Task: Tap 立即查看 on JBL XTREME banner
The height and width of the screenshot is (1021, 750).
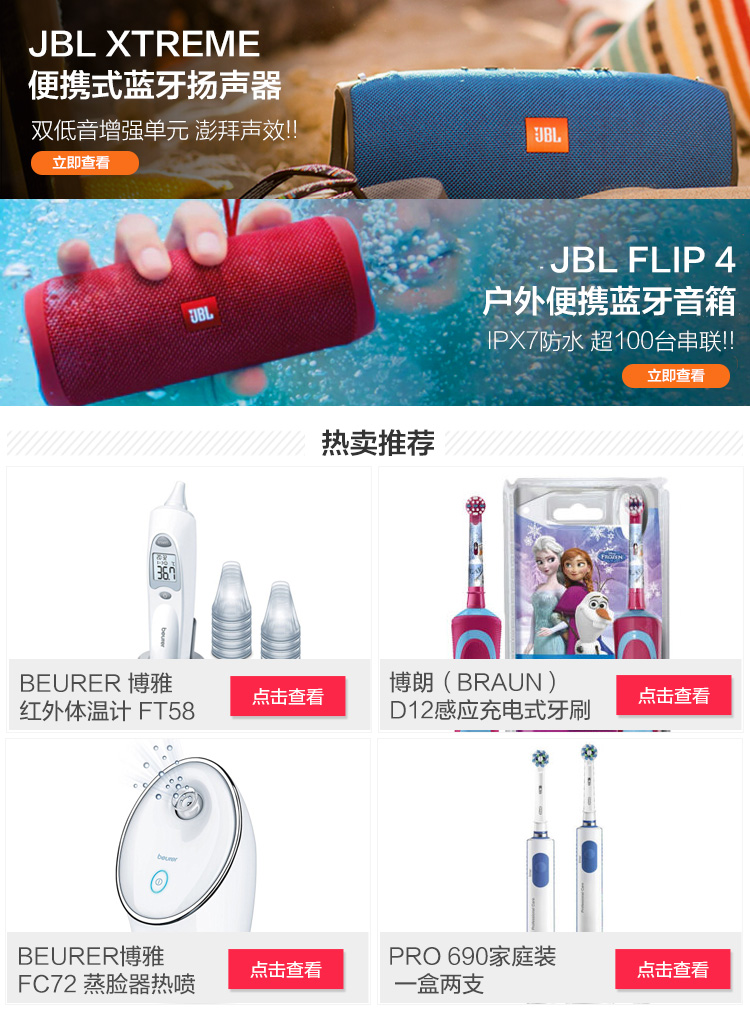Action: point(84,163)
